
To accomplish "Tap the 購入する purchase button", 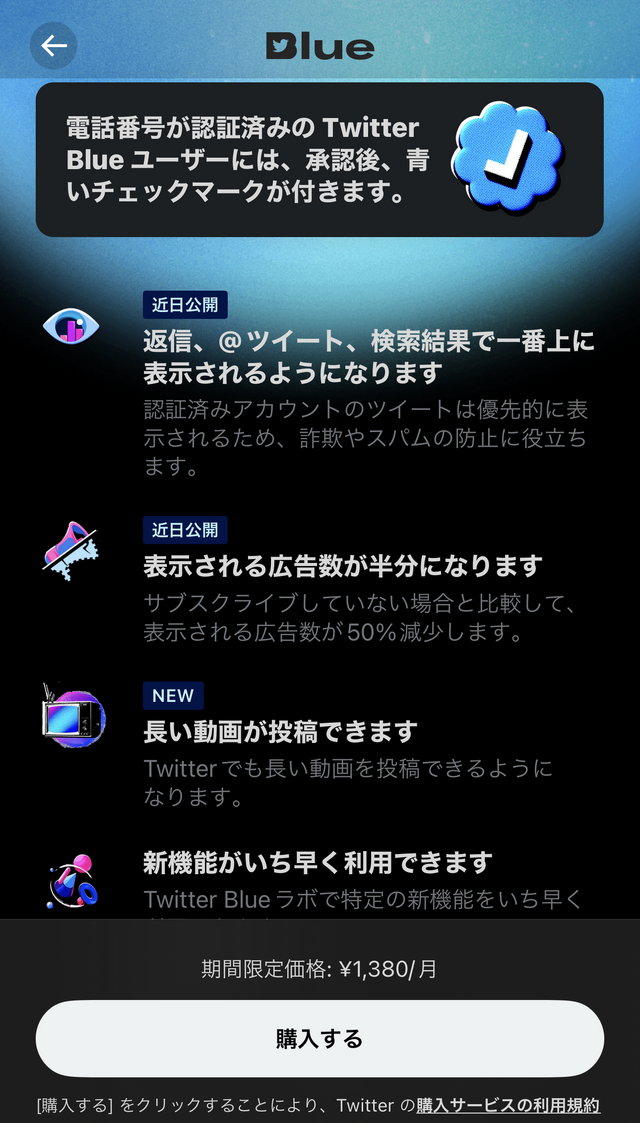I will coord(319,1038).
